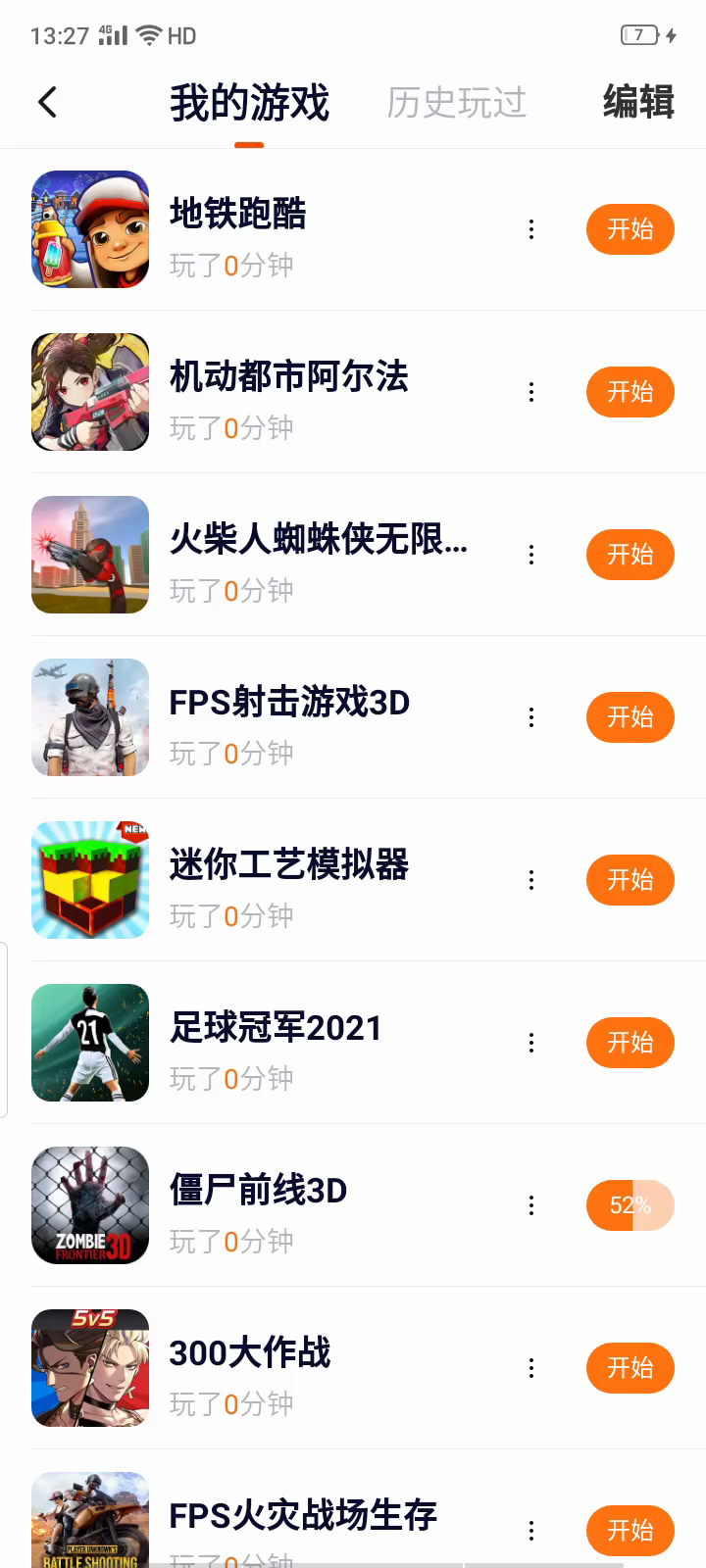The width and height of the screenshot is (706, 1568).
Task: Start the game FPS射击游戏3D
Action: coord(630,717)
